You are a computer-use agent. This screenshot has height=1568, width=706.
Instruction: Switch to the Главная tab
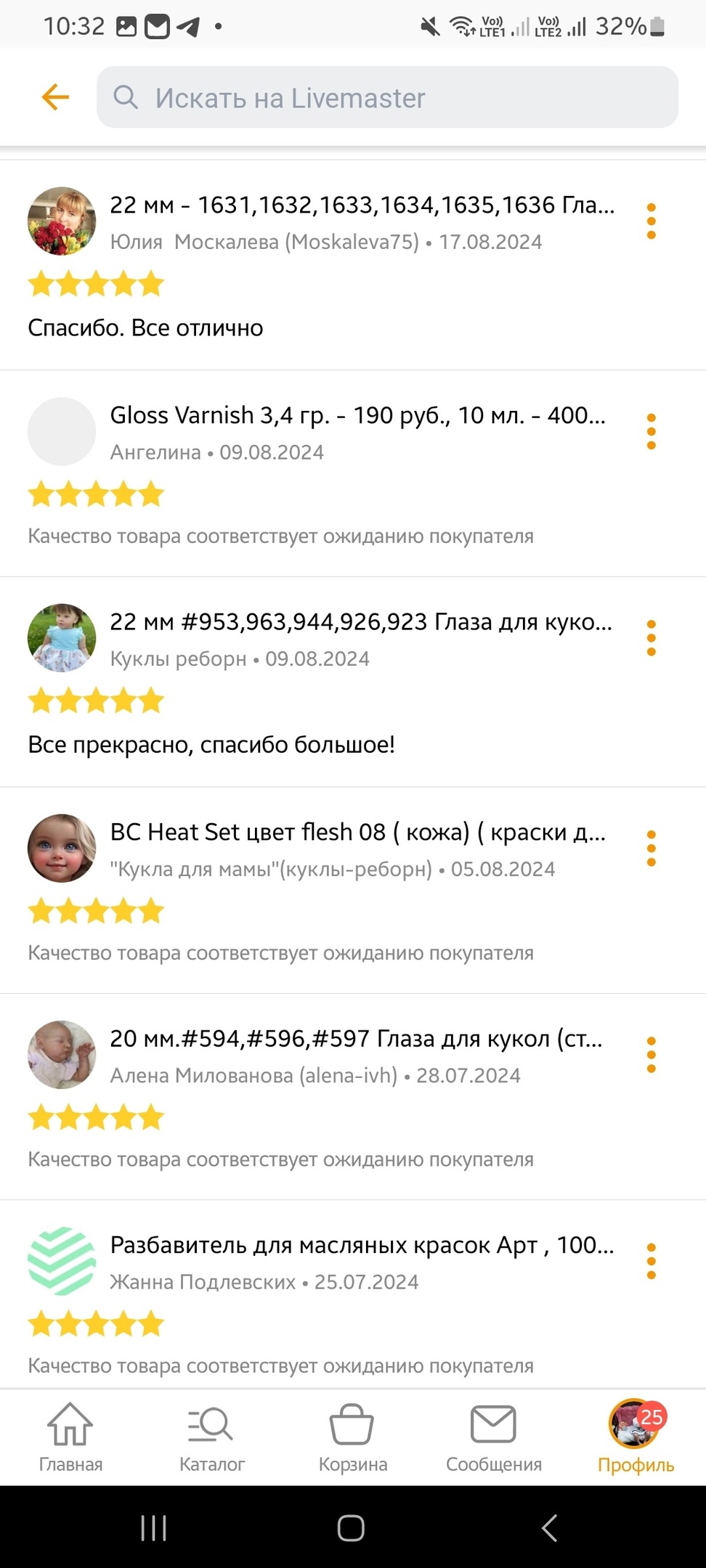pos(70,1437)
